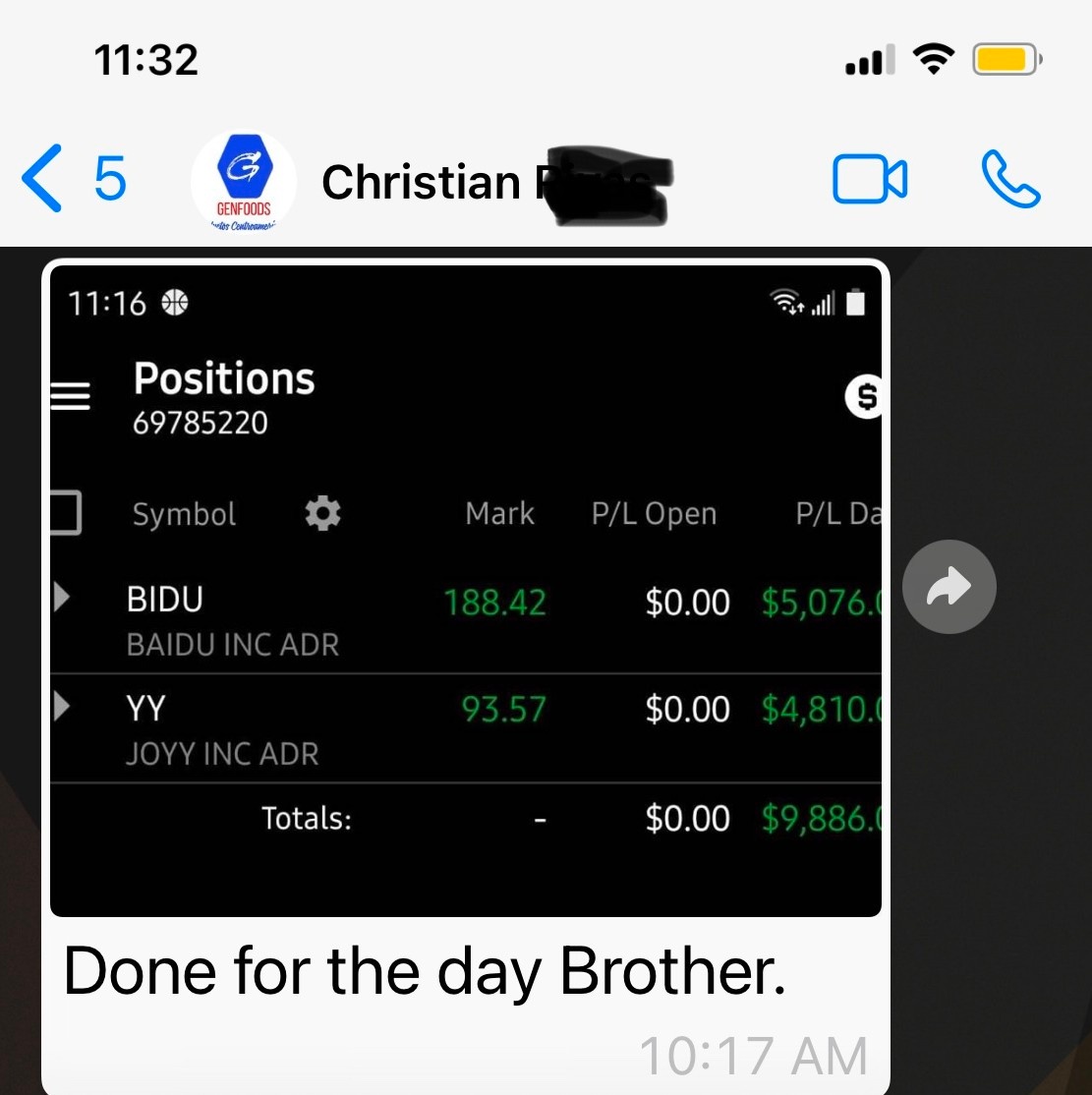This screenshot has width=1092, height=1095.
Task: Open Christian's contact profile picture
Action: 244,182
